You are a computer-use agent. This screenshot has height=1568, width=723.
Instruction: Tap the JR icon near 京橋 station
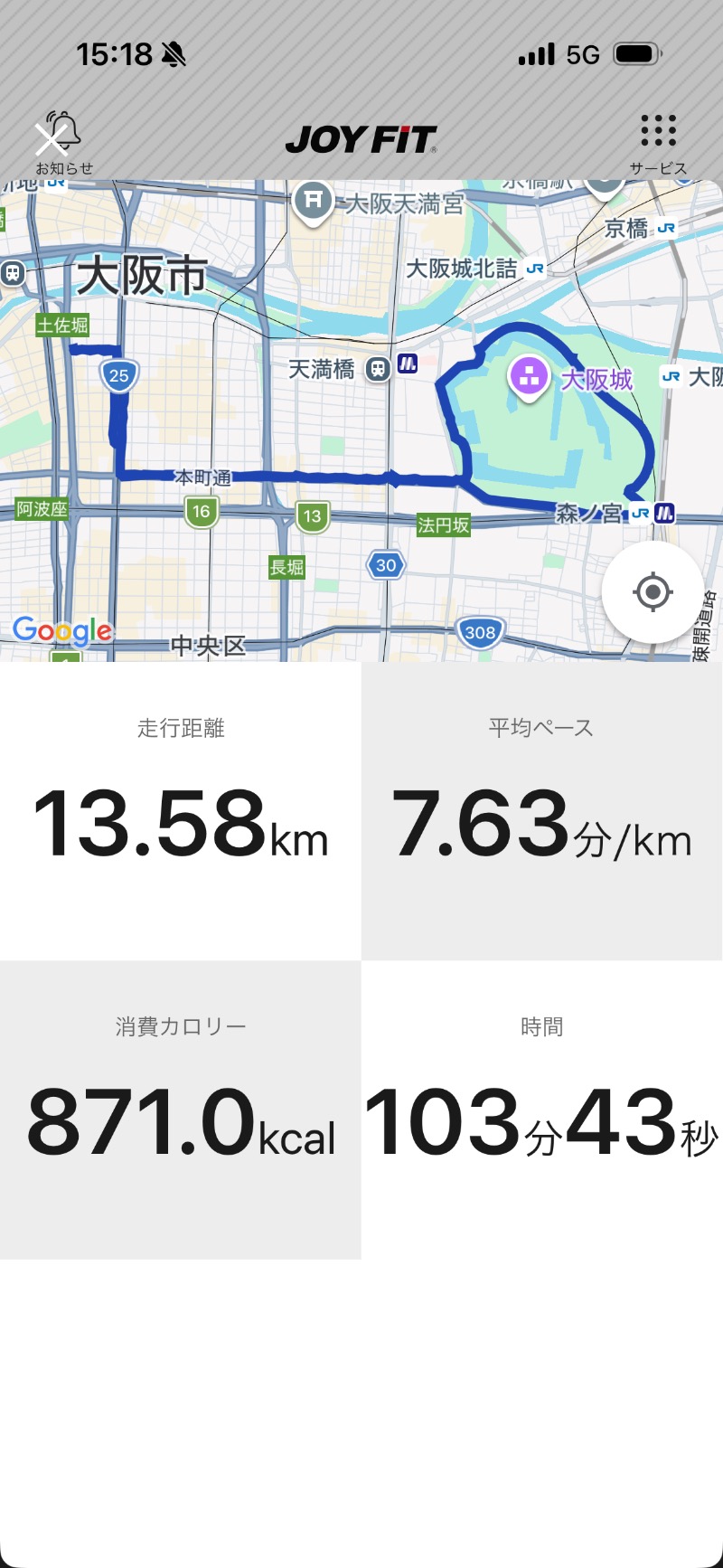coord(664,228)
